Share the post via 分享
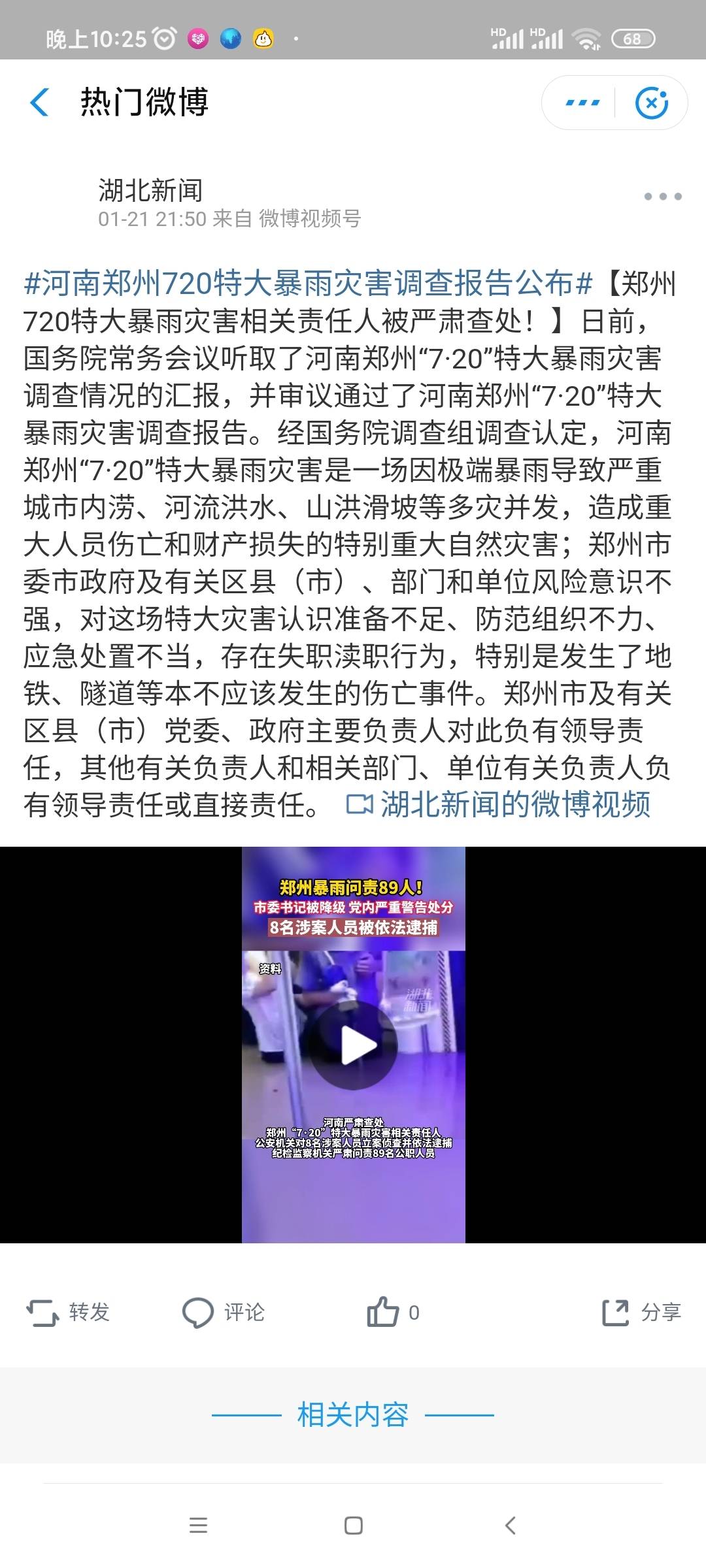706x1568 pixels. (x=641, y=1312)
